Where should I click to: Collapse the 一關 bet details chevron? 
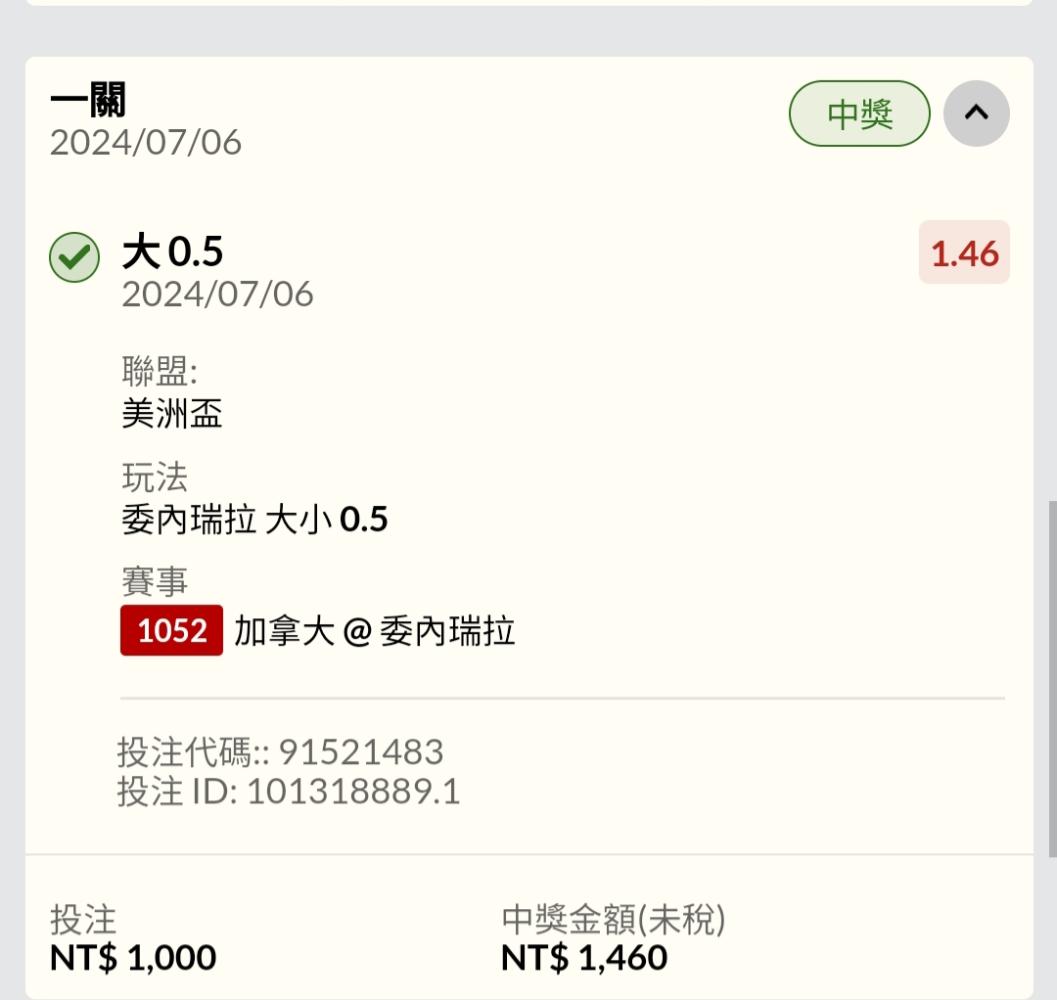pyautogui.click(x=976, y=114)
